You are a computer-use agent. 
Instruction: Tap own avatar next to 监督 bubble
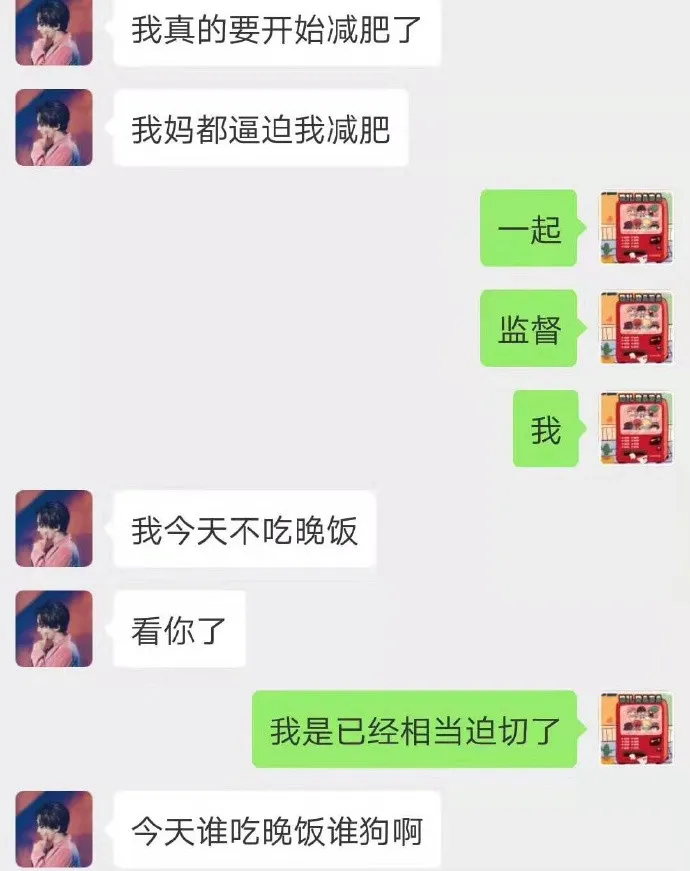click(635, 328)
